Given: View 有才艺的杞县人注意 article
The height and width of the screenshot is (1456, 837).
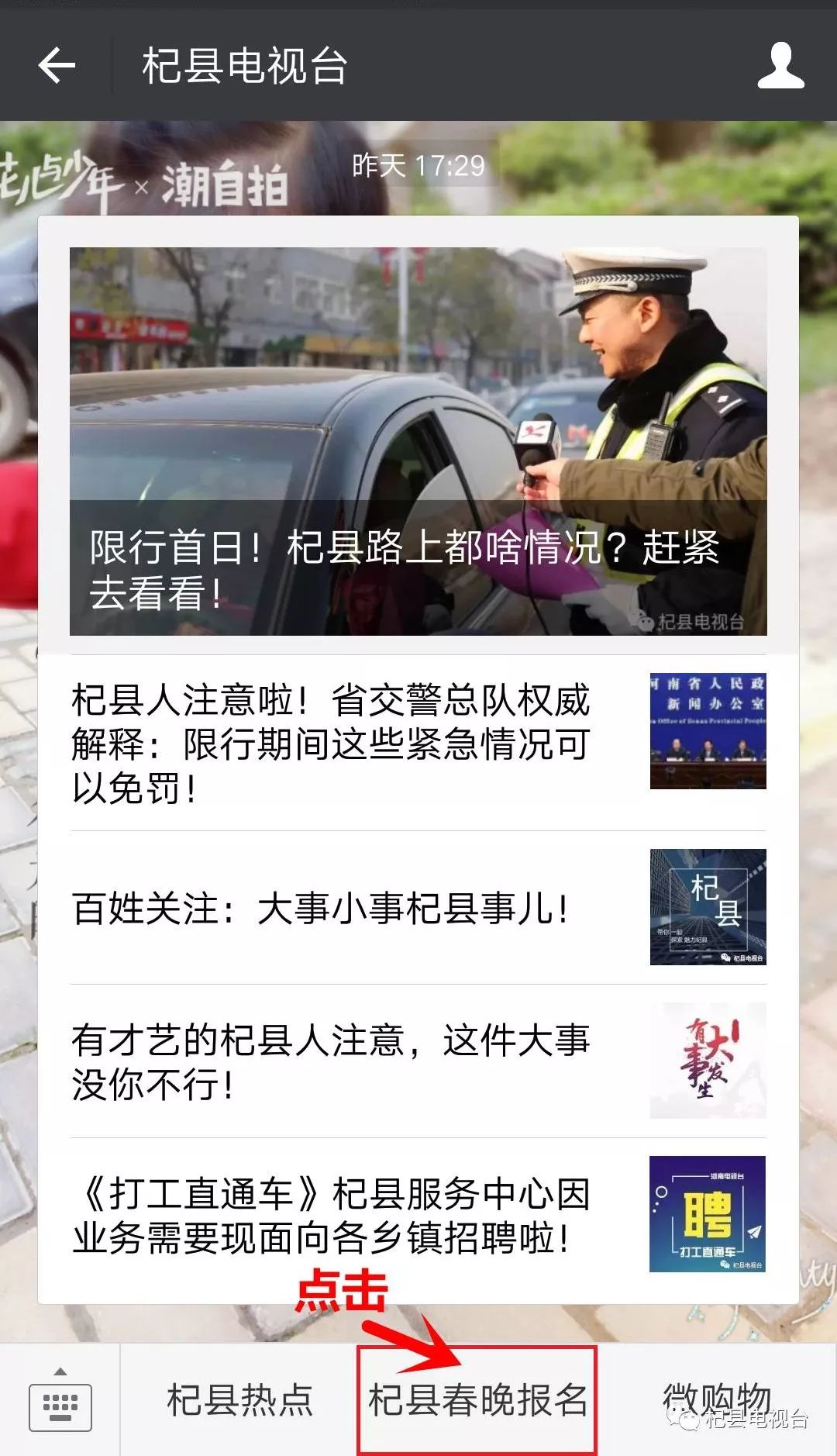Looking at the screenshot, I should pos(418,1061).
